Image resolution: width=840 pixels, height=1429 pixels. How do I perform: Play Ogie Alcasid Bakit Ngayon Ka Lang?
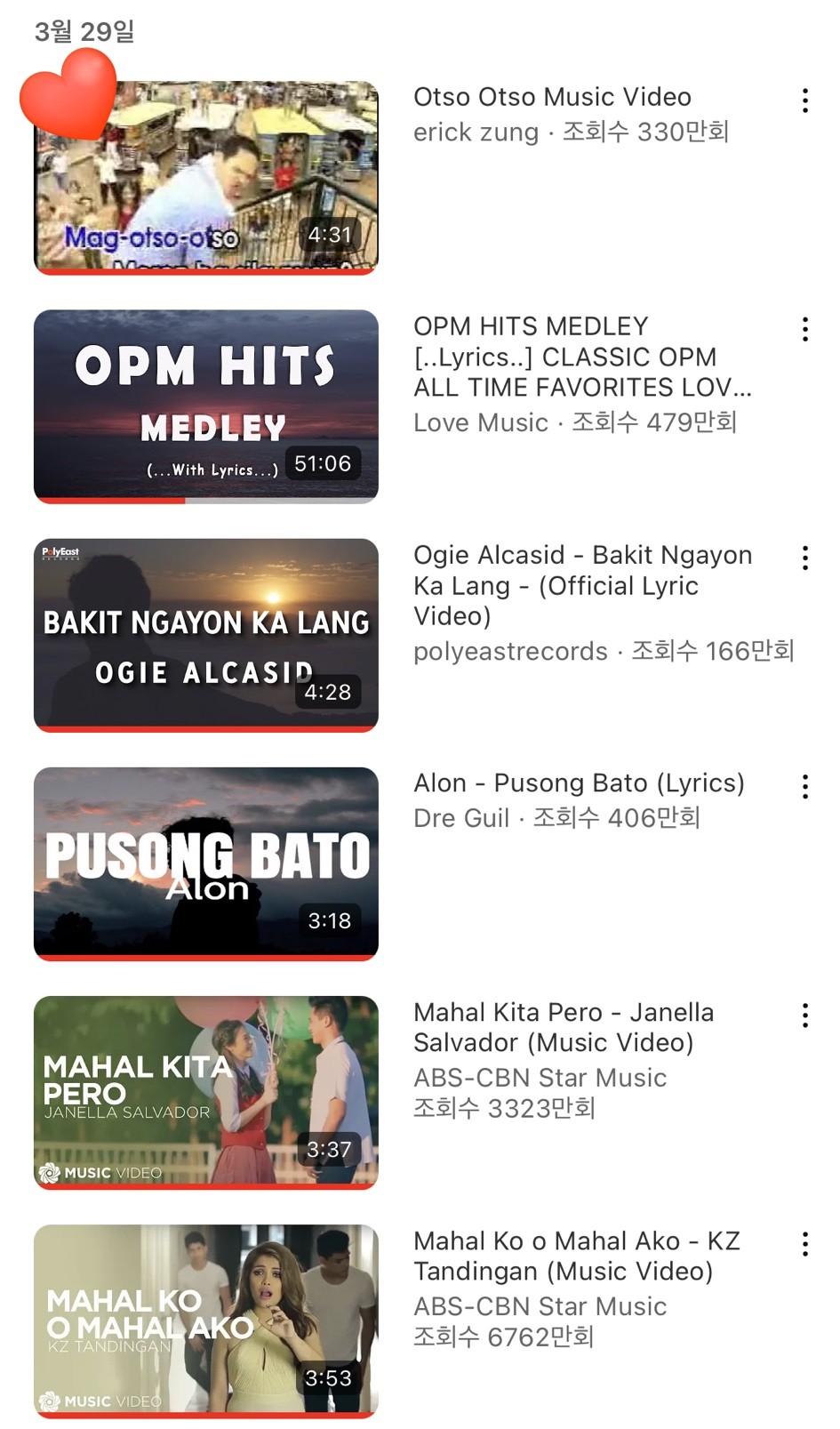[x=206, y=635]
